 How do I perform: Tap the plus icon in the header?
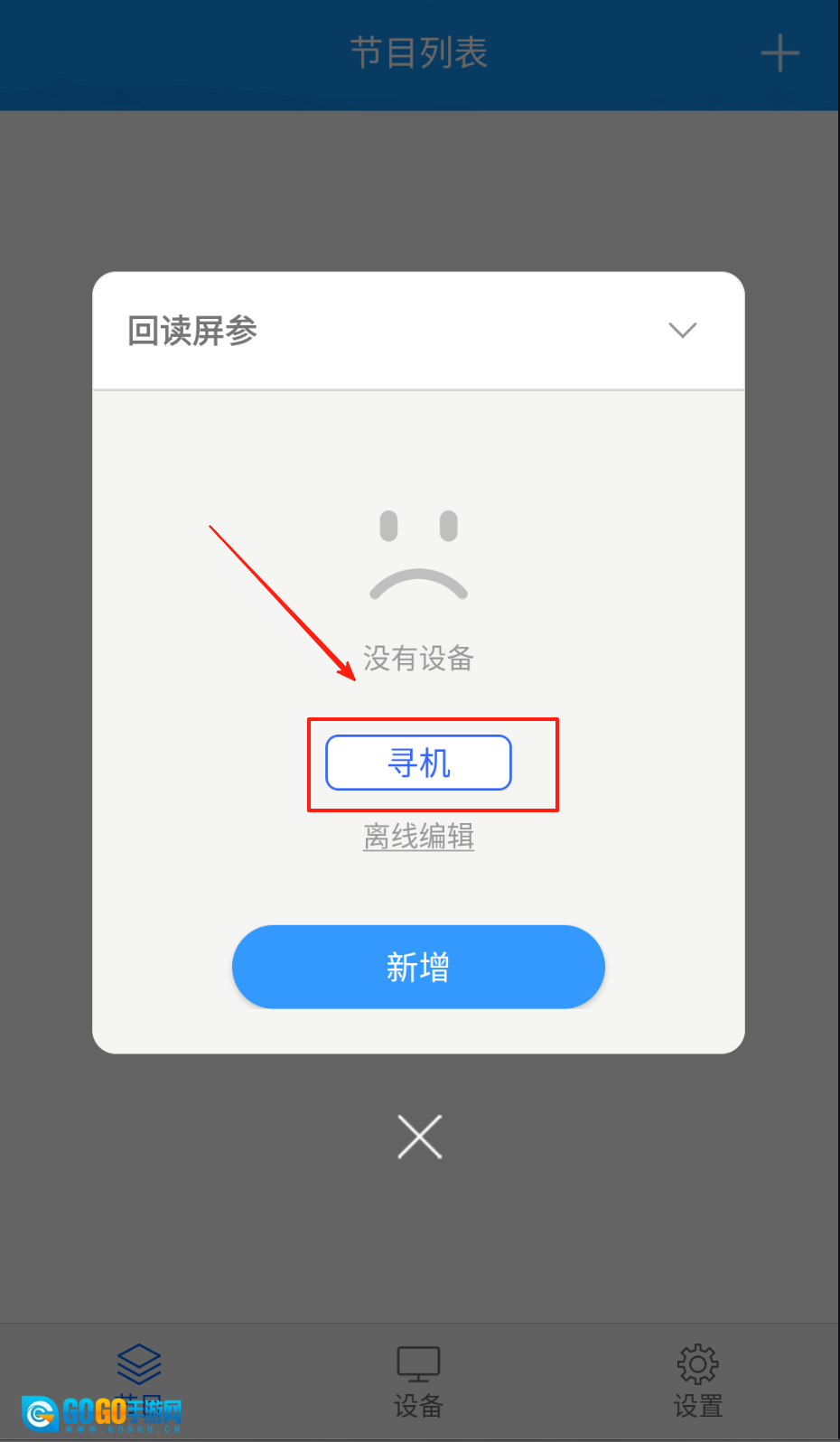(x=779, y=54)
